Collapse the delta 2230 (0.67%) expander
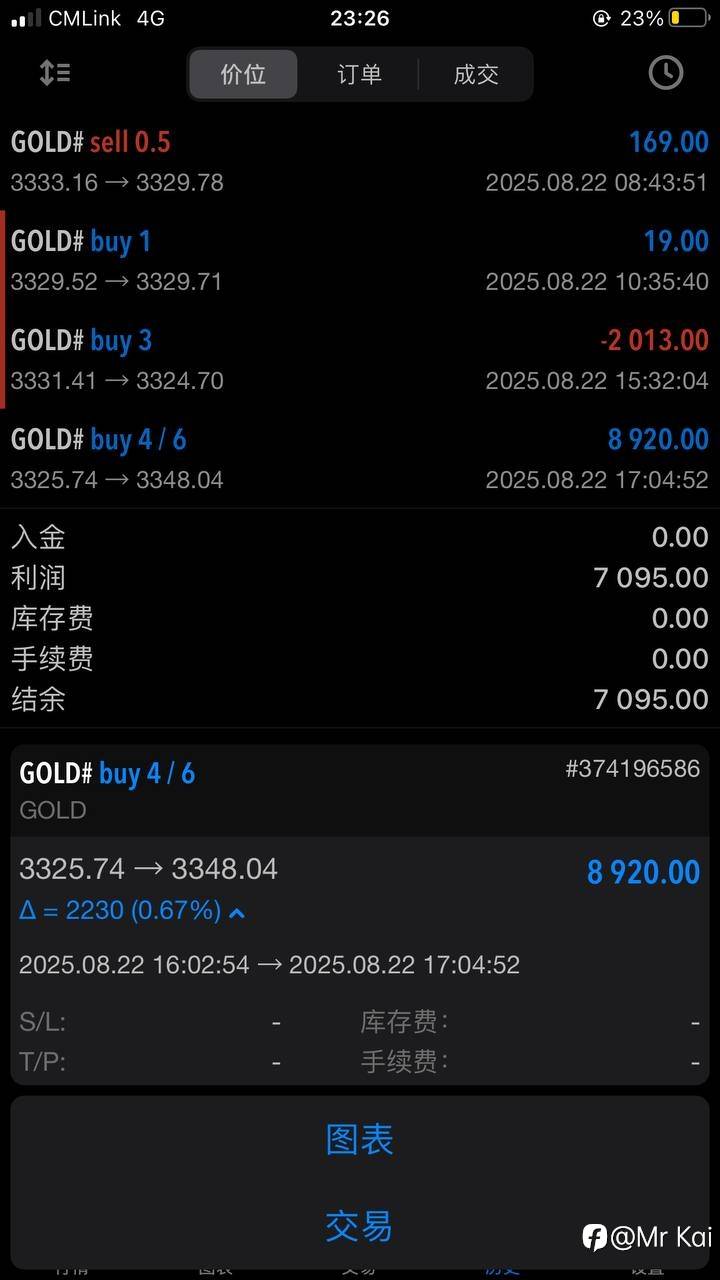 (133, 911)
